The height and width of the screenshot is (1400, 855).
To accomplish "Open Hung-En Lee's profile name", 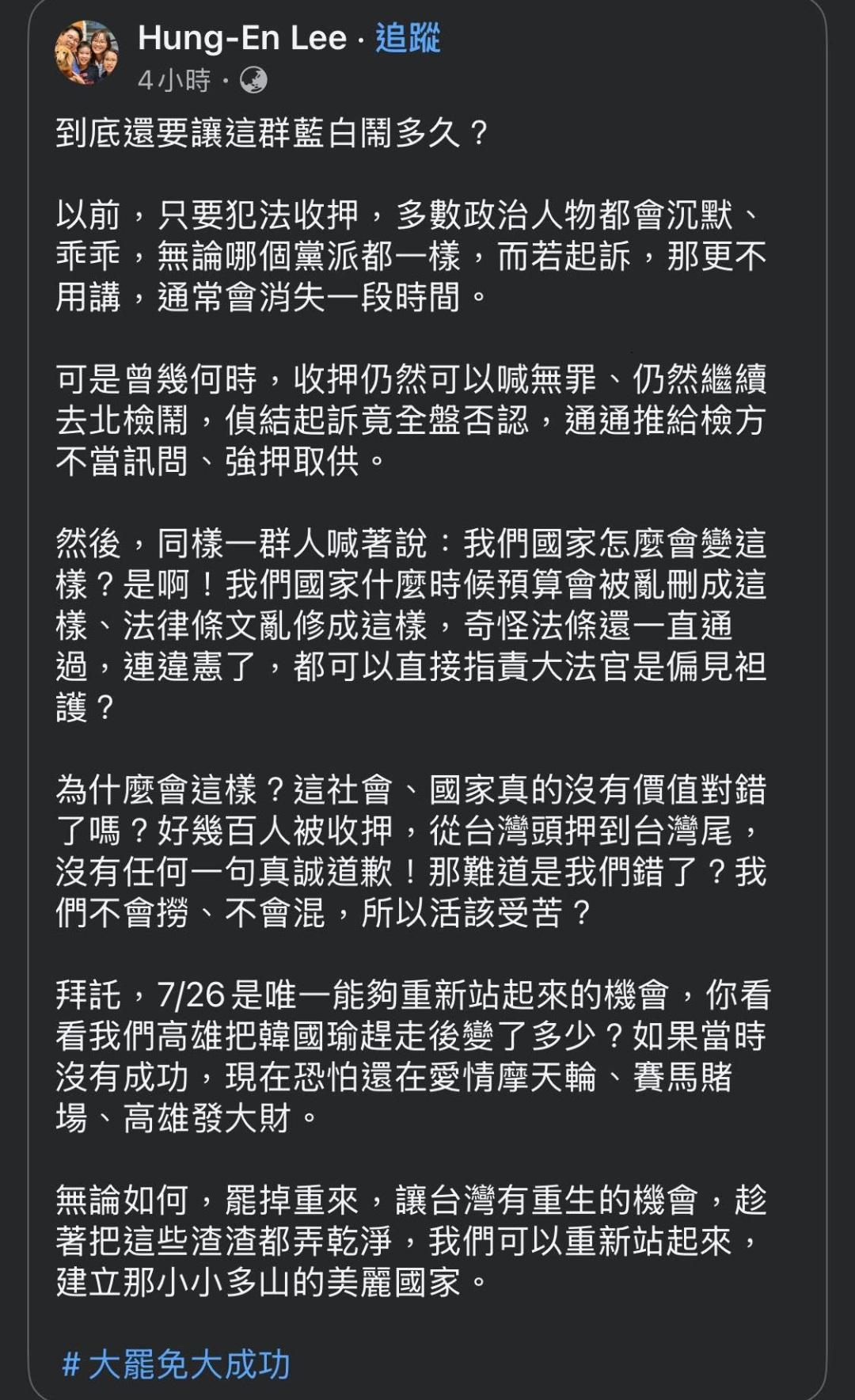I will coord(242,38).
